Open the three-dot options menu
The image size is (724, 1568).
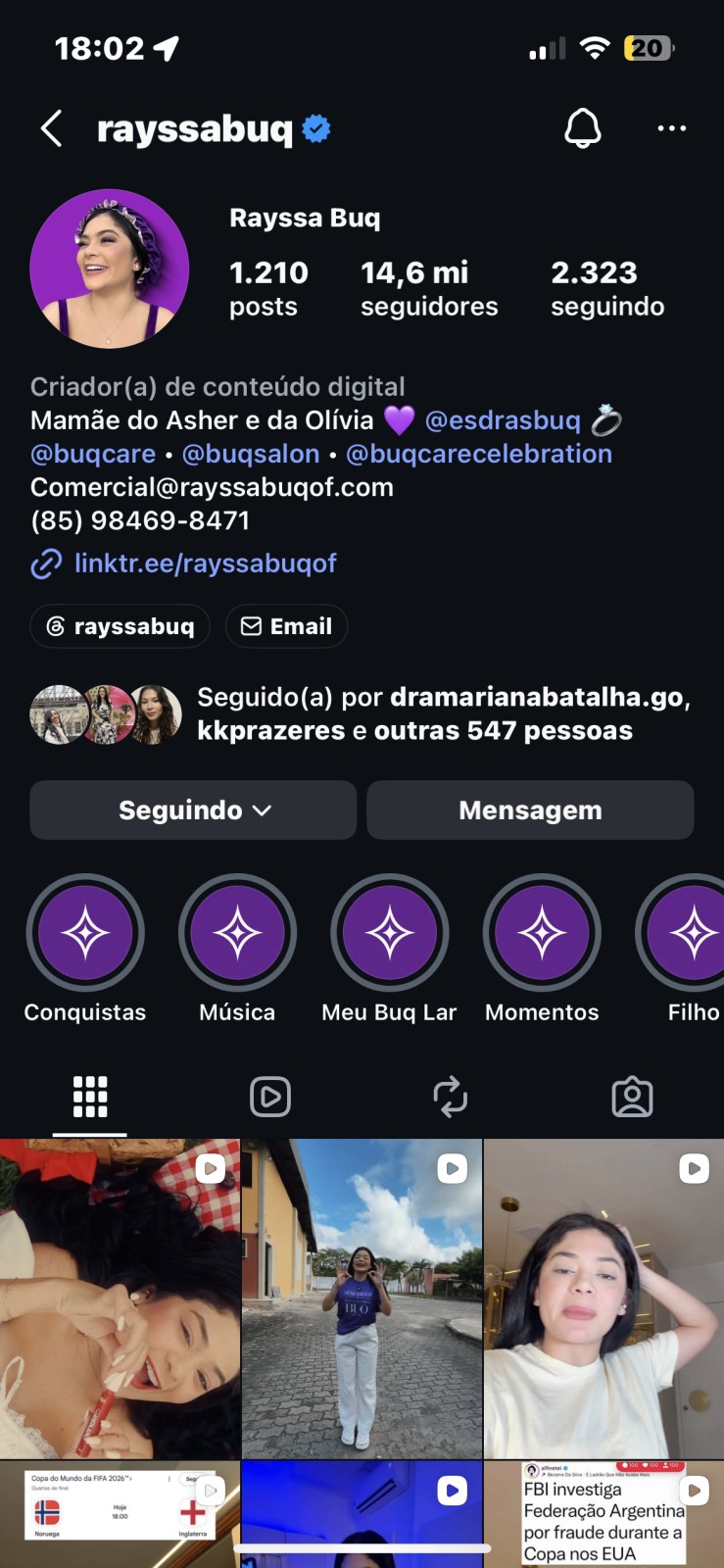672,128
